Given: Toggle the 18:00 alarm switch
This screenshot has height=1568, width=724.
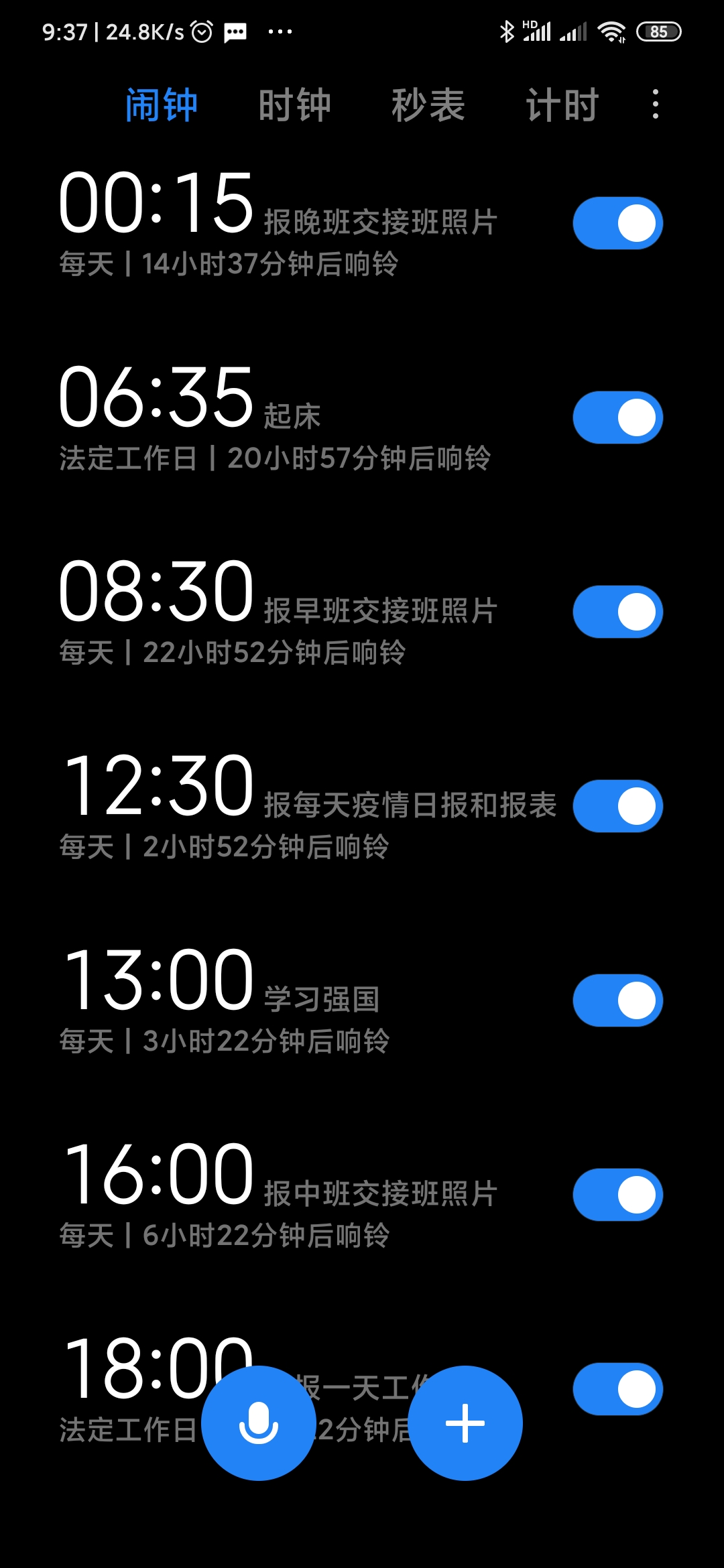Looking at the screenshot, I should 617,1389.
